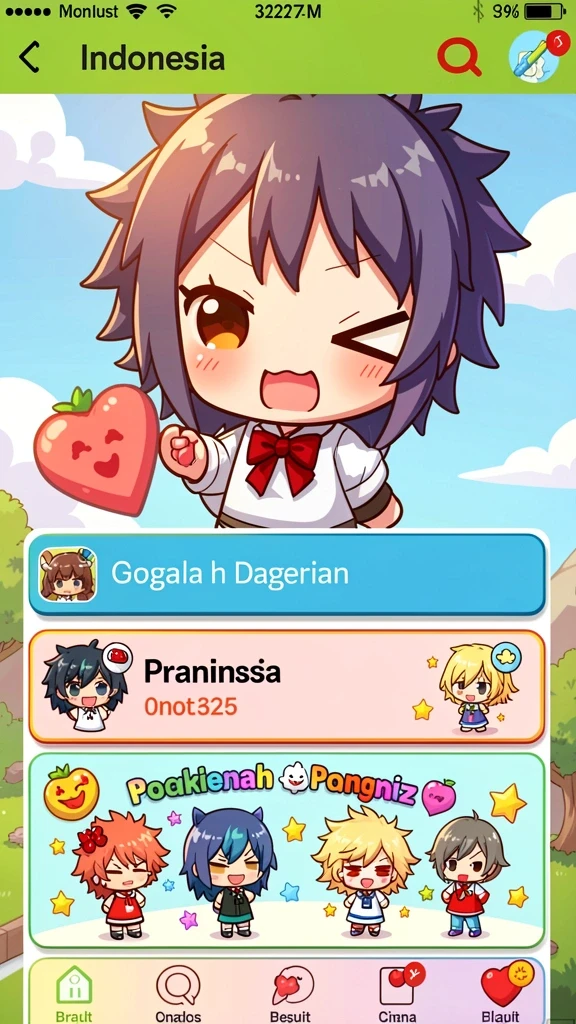Viewport: 576px width, 1024px height.
Task: Switch to the Cinna tab
Action: tap(398, 992)
